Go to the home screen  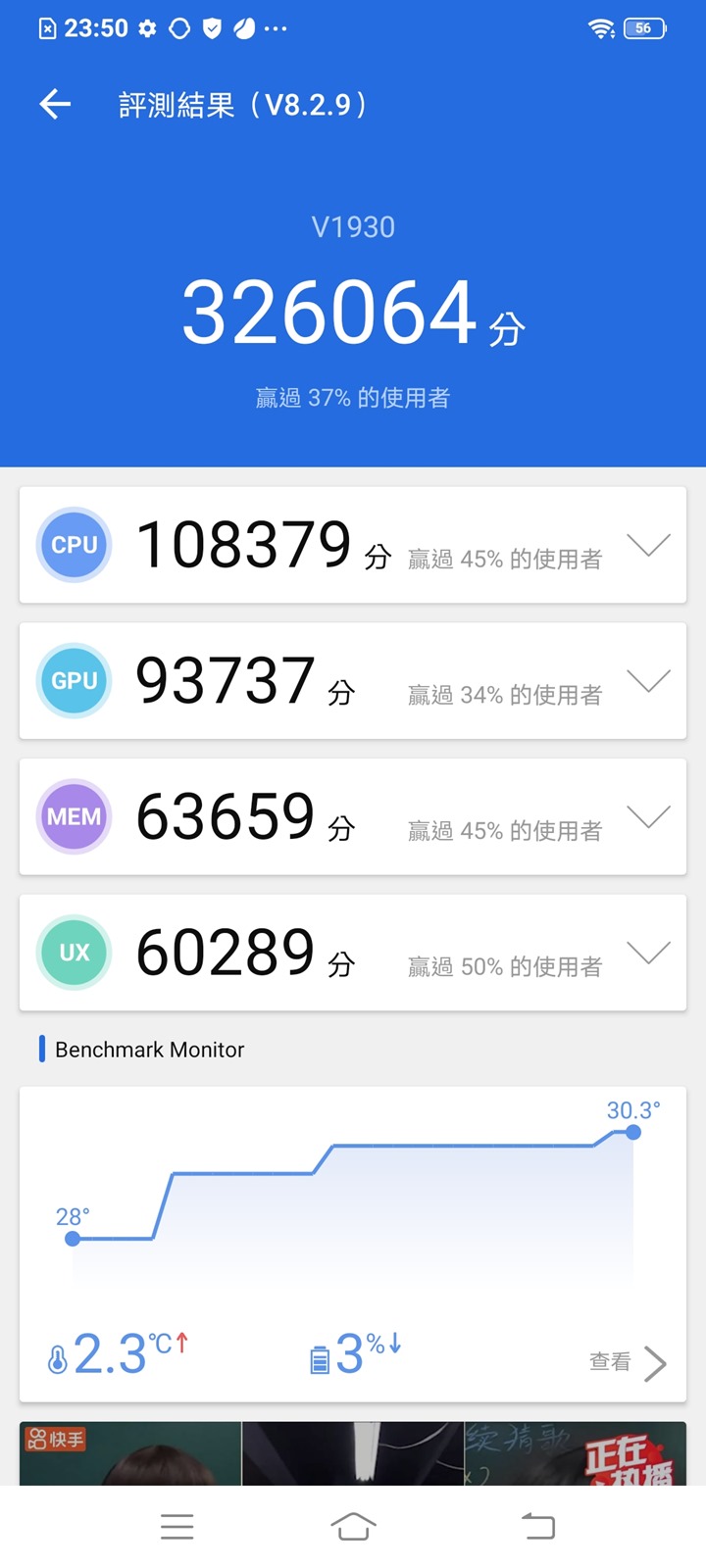click(x=353, y=1526)
